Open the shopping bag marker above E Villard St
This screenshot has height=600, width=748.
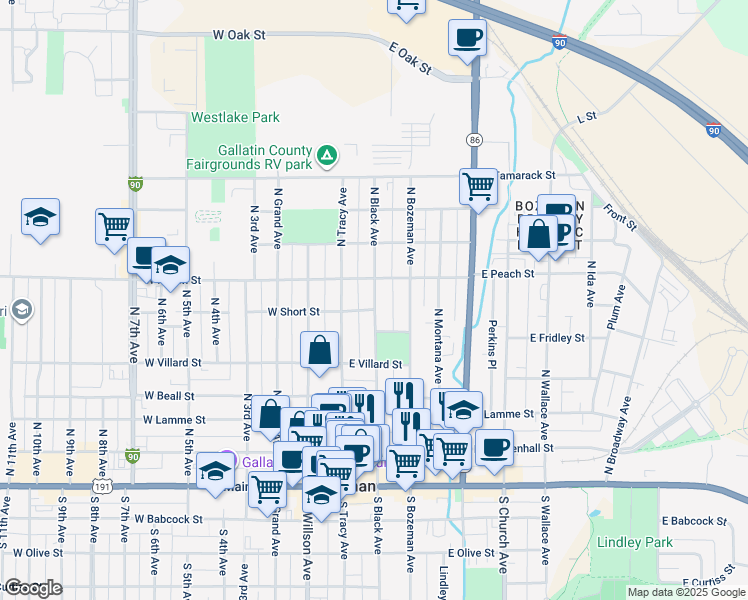[x=320, y=351]
